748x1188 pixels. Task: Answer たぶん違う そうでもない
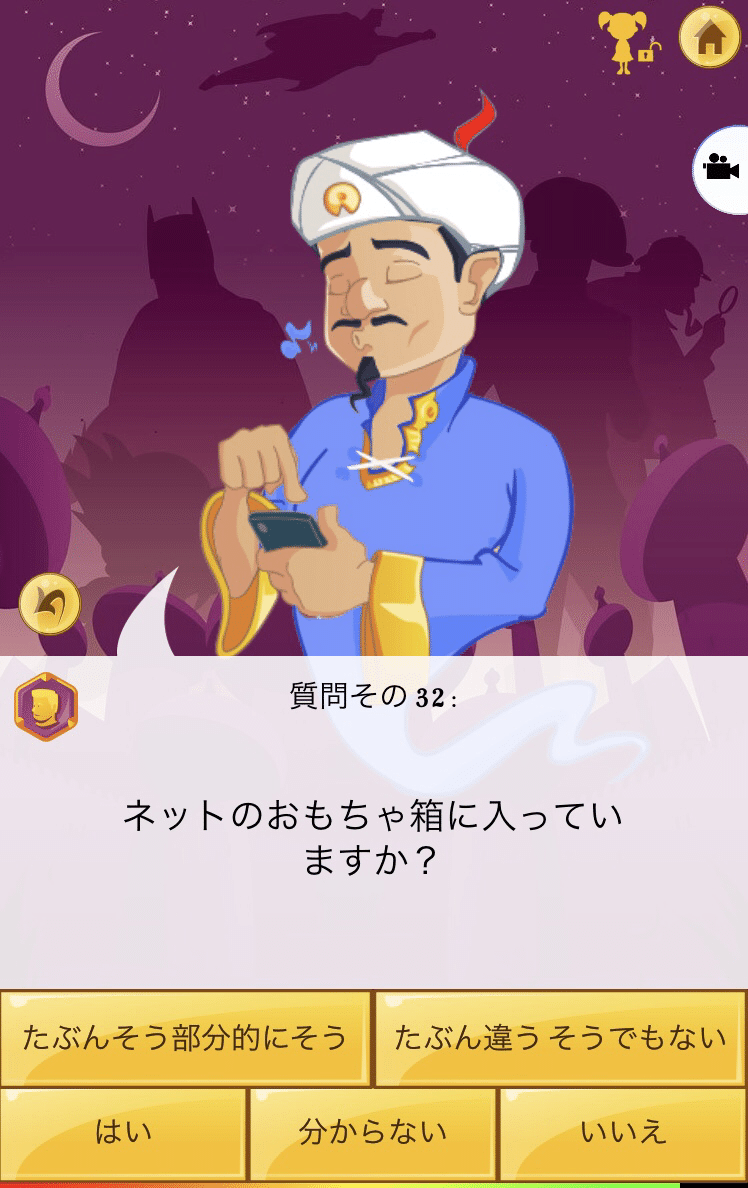coord(560,1038)
